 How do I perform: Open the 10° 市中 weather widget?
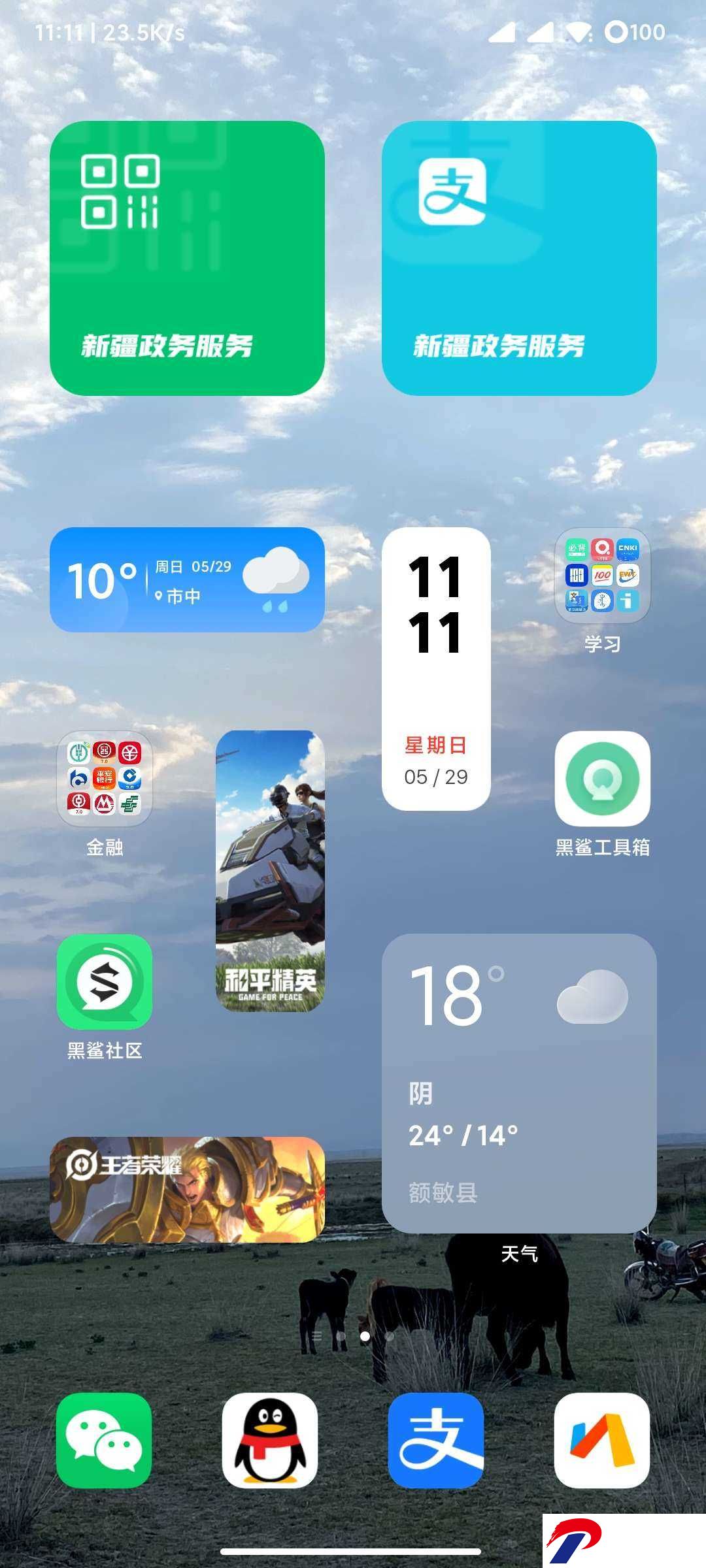187,580
